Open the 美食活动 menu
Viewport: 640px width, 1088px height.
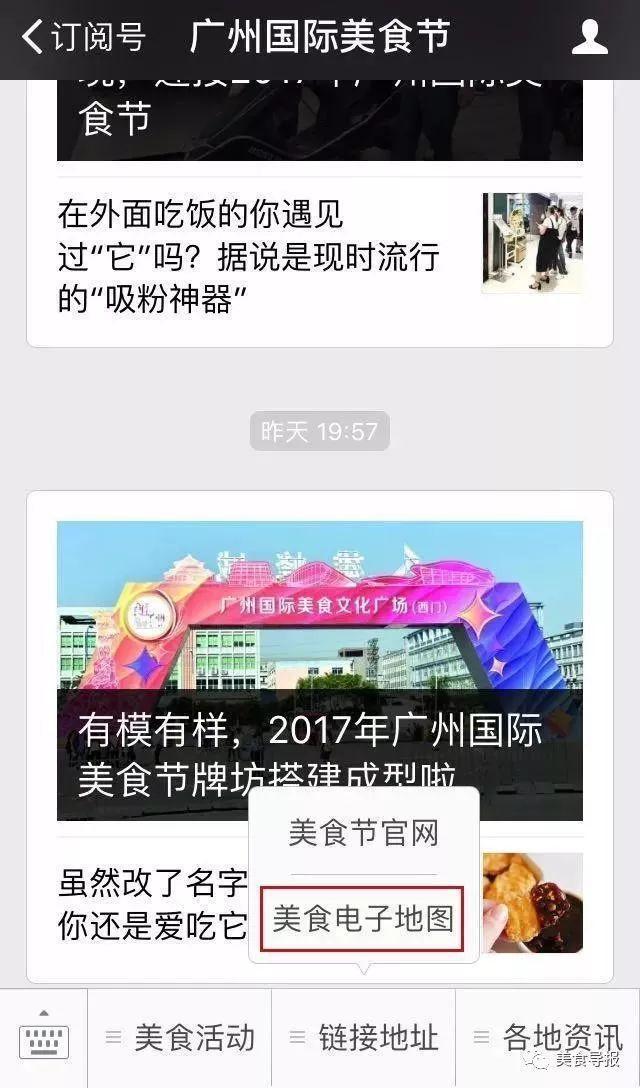(x=180, y=1038)
